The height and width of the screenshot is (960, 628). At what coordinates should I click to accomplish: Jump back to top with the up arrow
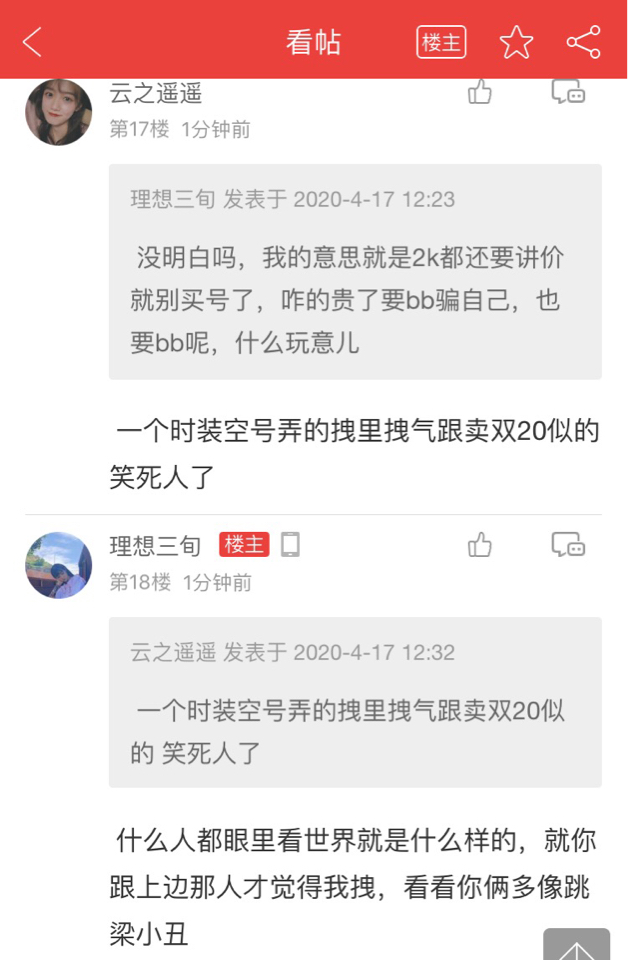576,947
